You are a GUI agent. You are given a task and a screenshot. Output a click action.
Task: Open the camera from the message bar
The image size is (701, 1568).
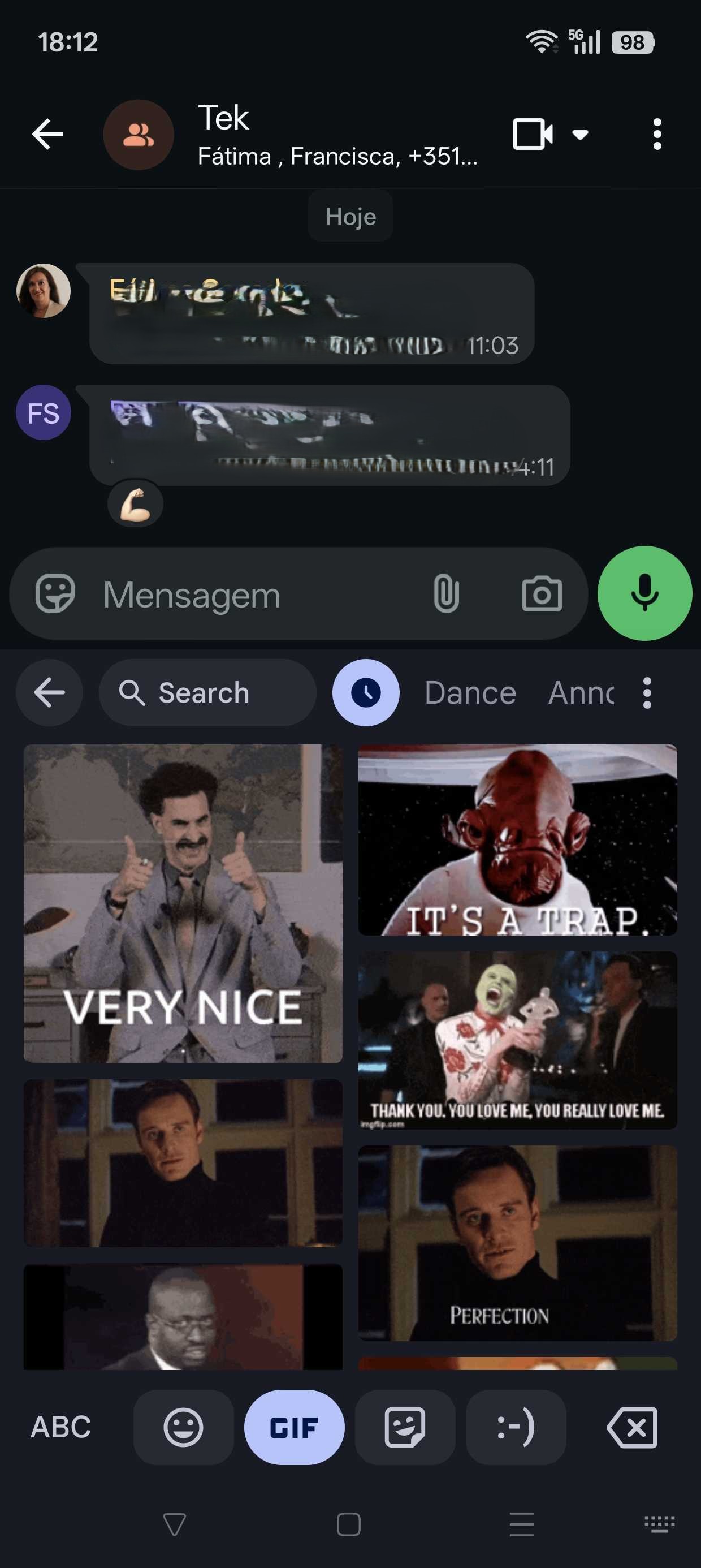point(542,593)
